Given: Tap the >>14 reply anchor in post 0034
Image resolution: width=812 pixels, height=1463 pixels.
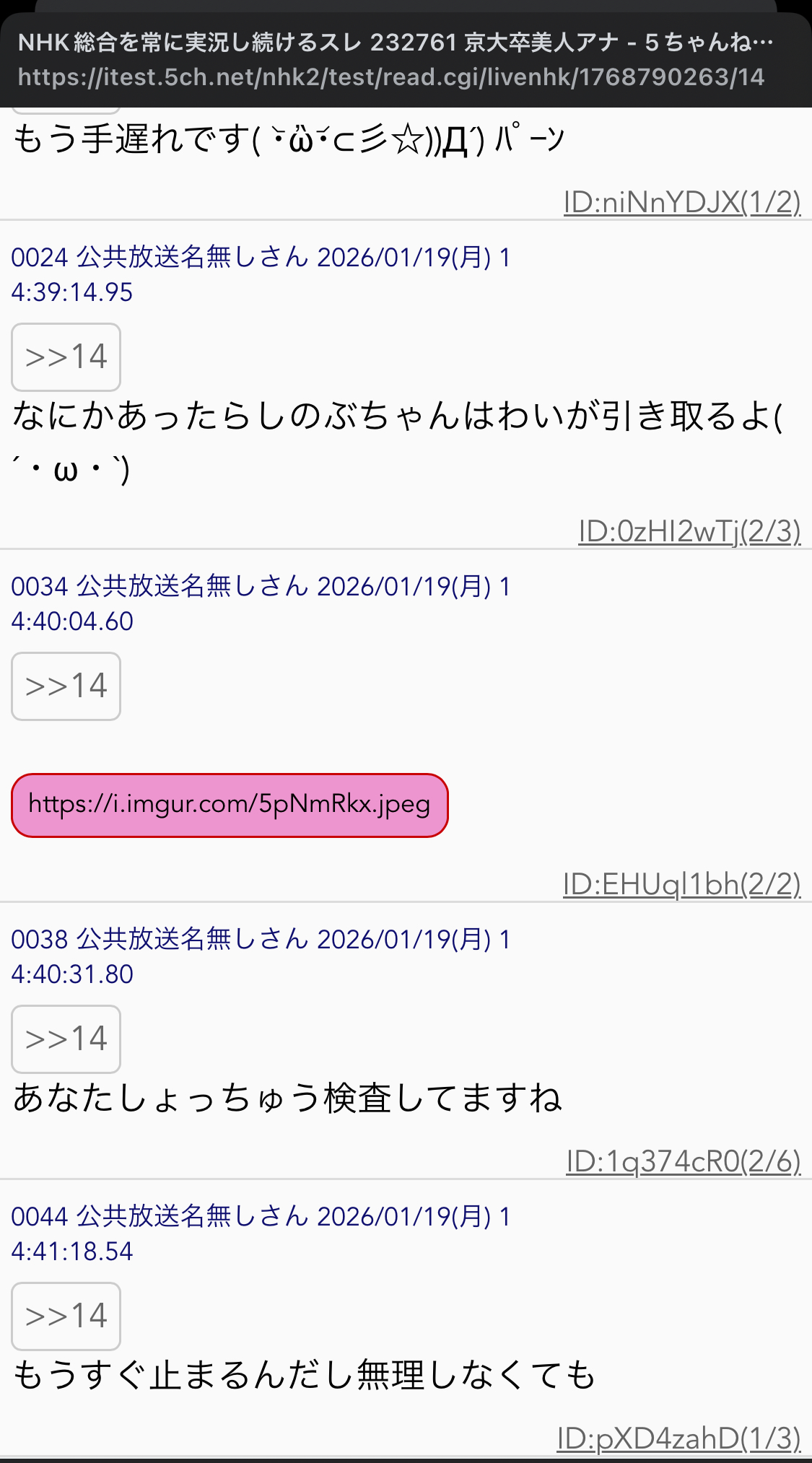Looking at the screenshot, I should tap(66, 686).
